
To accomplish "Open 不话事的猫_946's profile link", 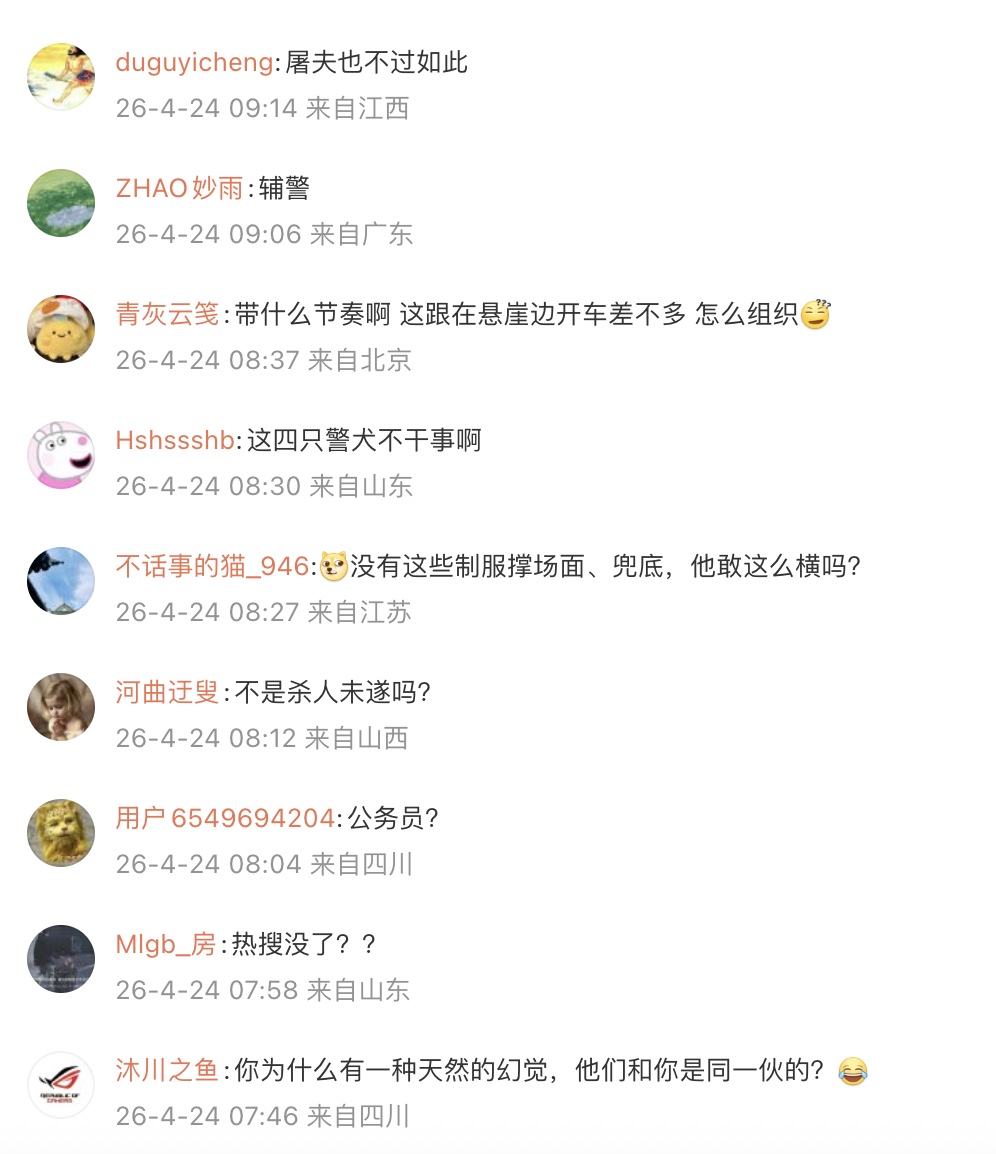I will [x=212, y=567].
